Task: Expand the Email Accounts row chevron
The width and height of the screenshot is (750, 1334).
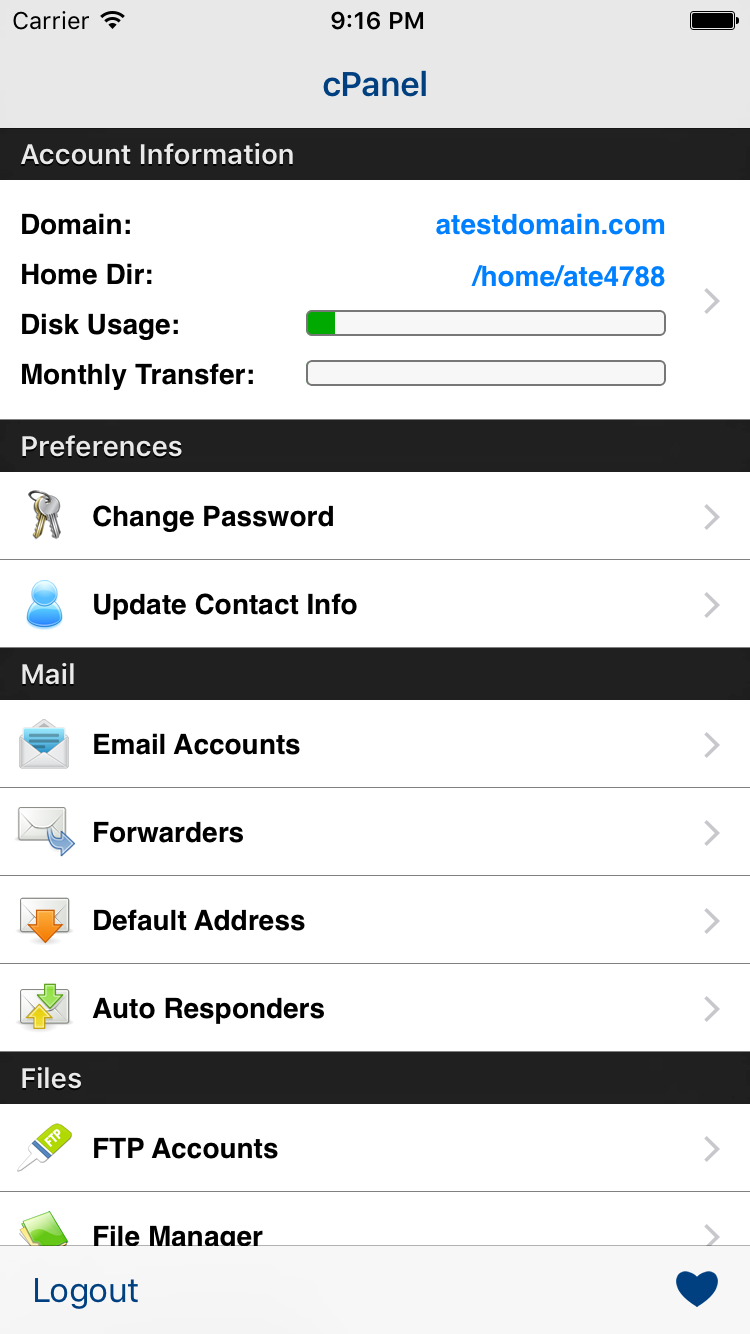Action: coord(710,744)
